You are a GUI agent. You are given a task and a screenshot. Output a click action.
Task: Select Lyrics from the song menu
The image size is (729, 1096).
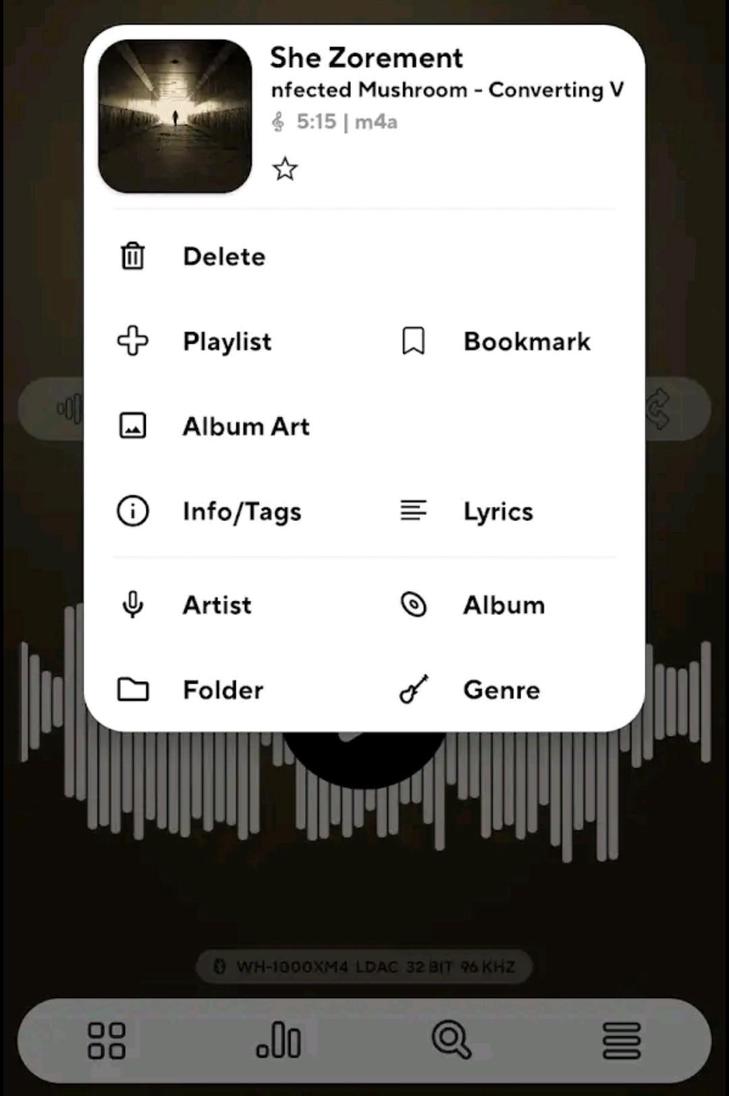[x=498, y=511]
